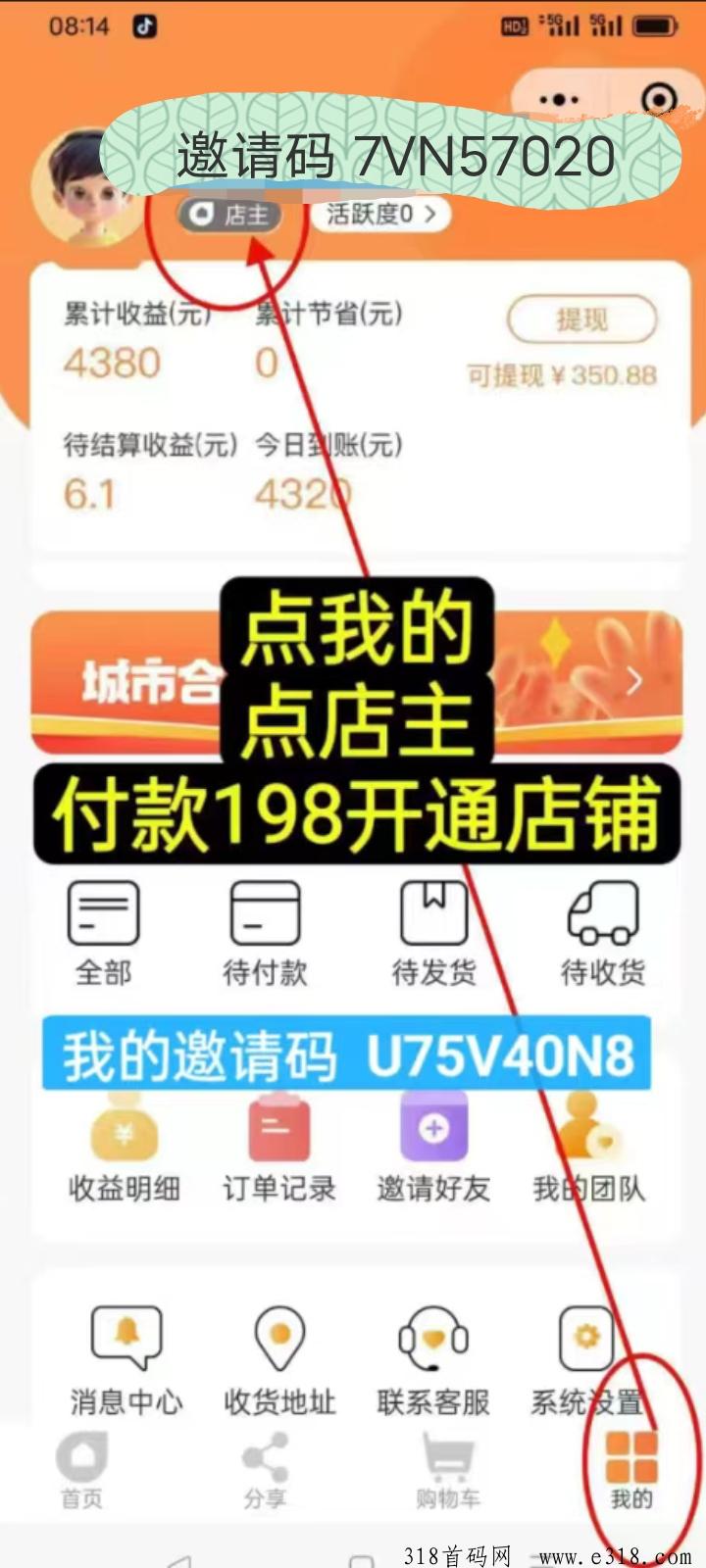
Task: Open the 城市合伙人 banner
Action: click(x=357, y=682)
